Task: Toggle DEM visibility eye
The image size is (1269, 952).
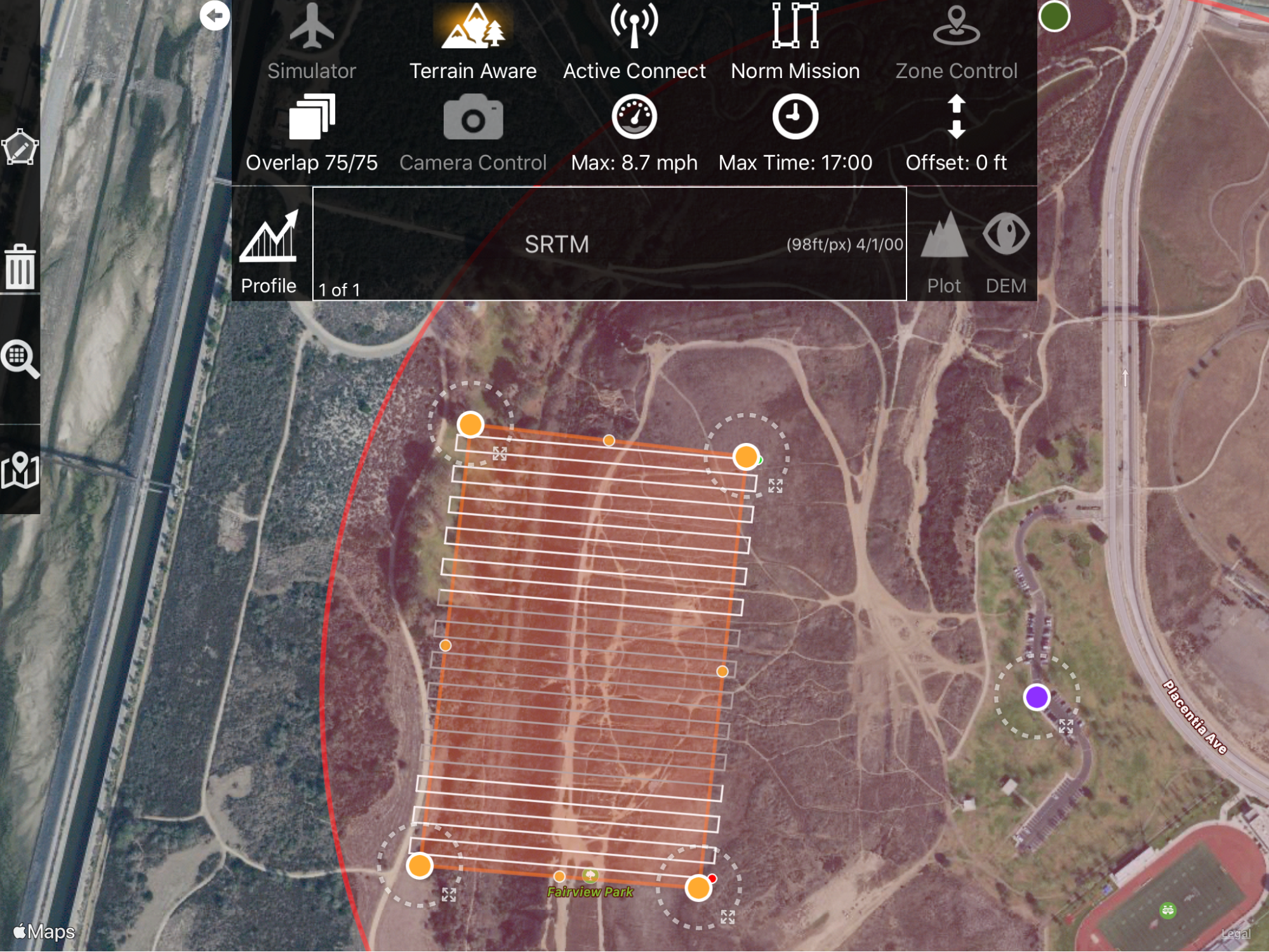Action: click(1006, 251)
